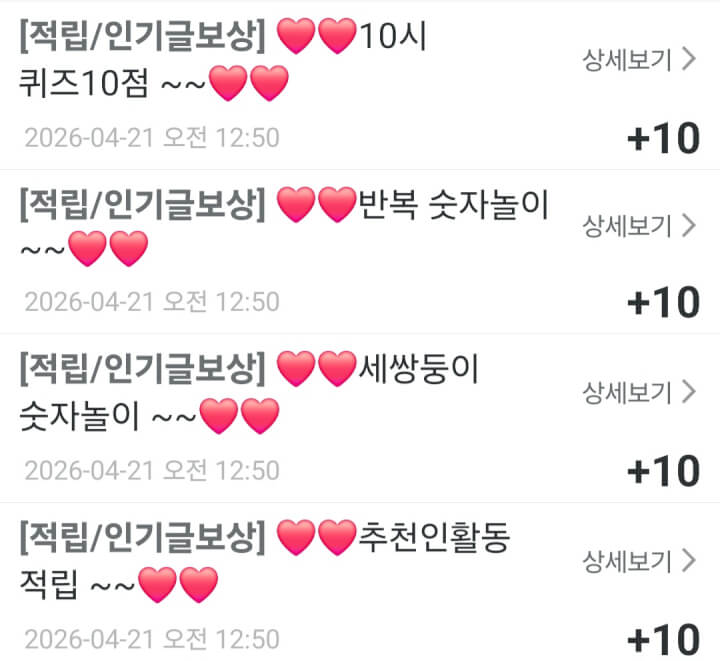Screen dimensions: 720x661
Task: View 상세보기 for 반복 숫자놀이 entry
Action: click(x=639, y=226)
